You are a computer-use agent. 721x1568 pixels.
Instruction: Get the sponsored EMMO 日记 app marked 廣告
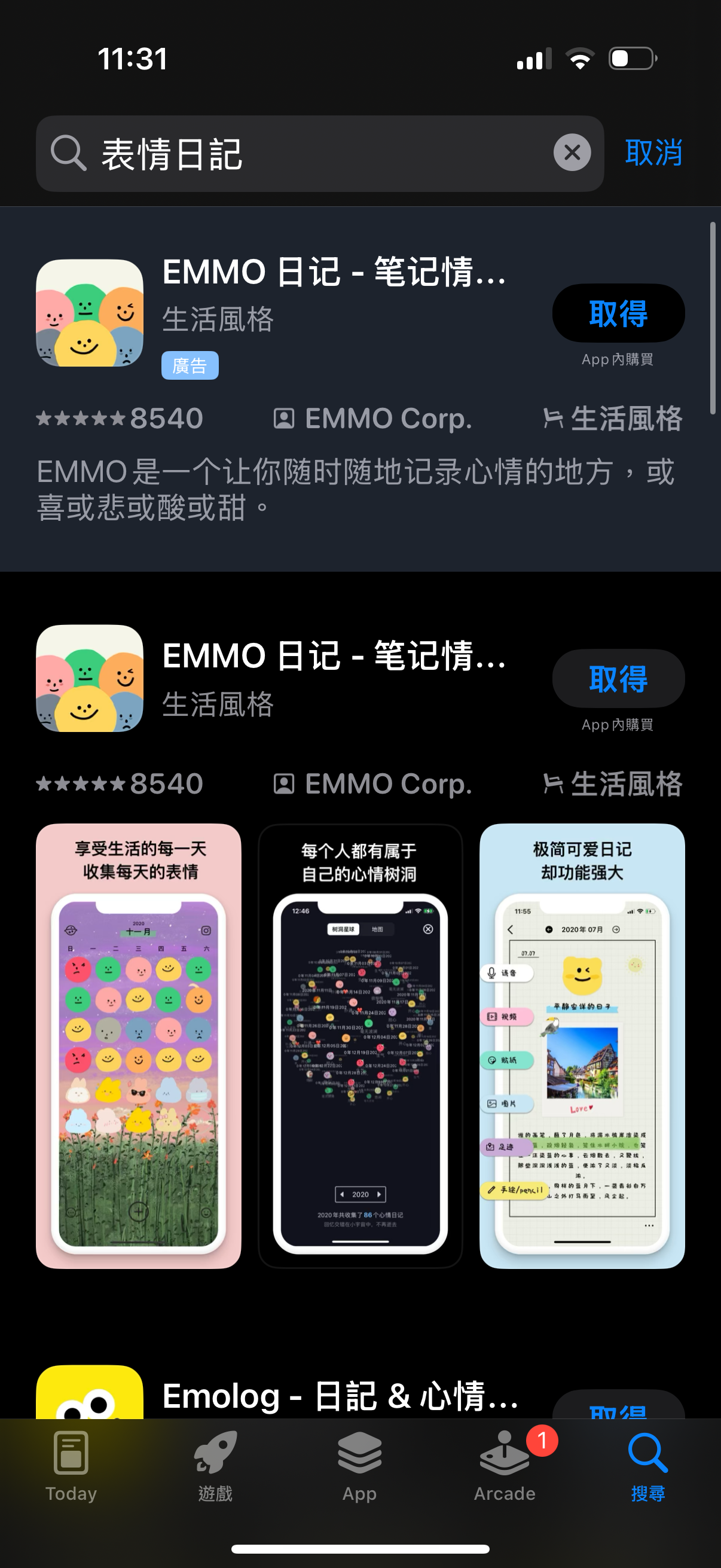[618, 313]
